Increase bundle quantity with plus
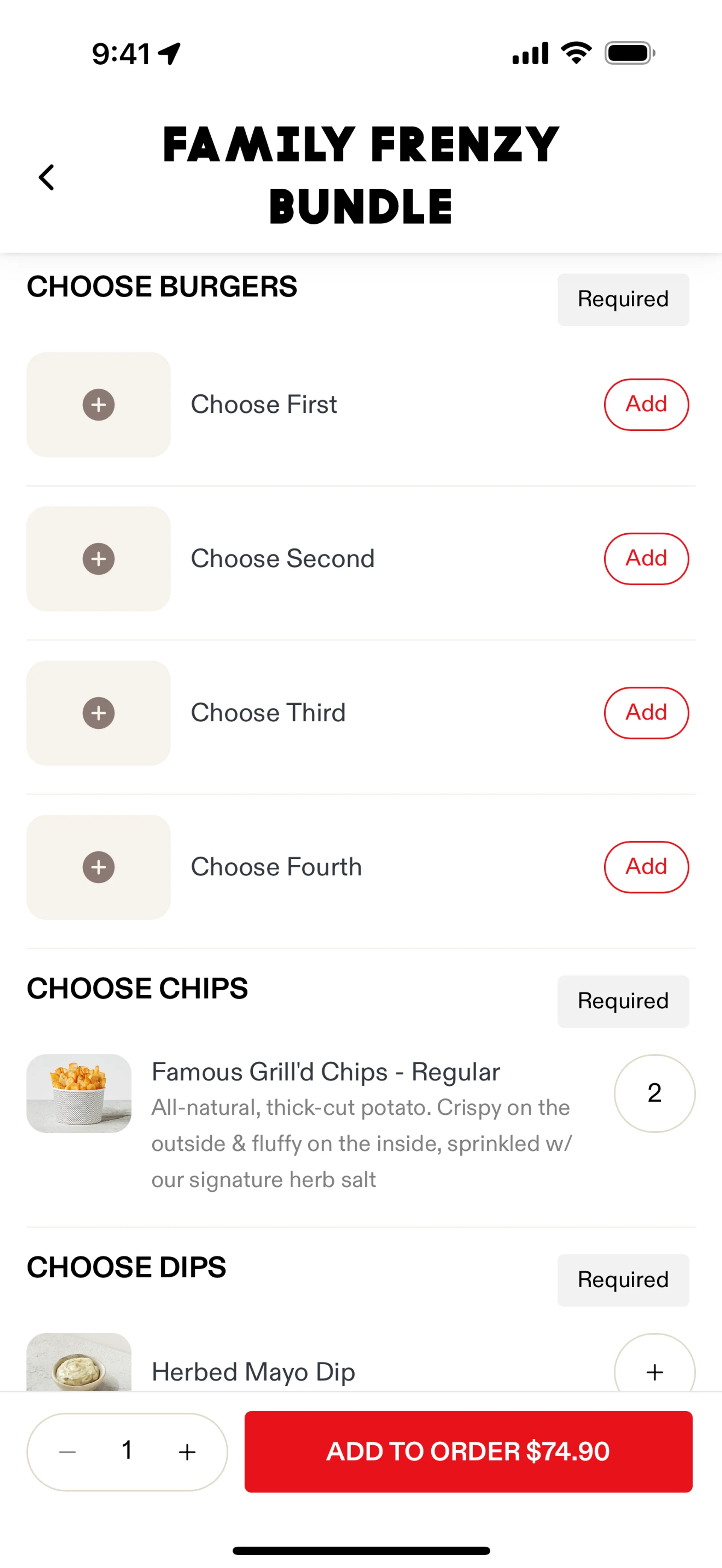Image resolution: width=722 pixels, height=1568 pixels. 188,1452
